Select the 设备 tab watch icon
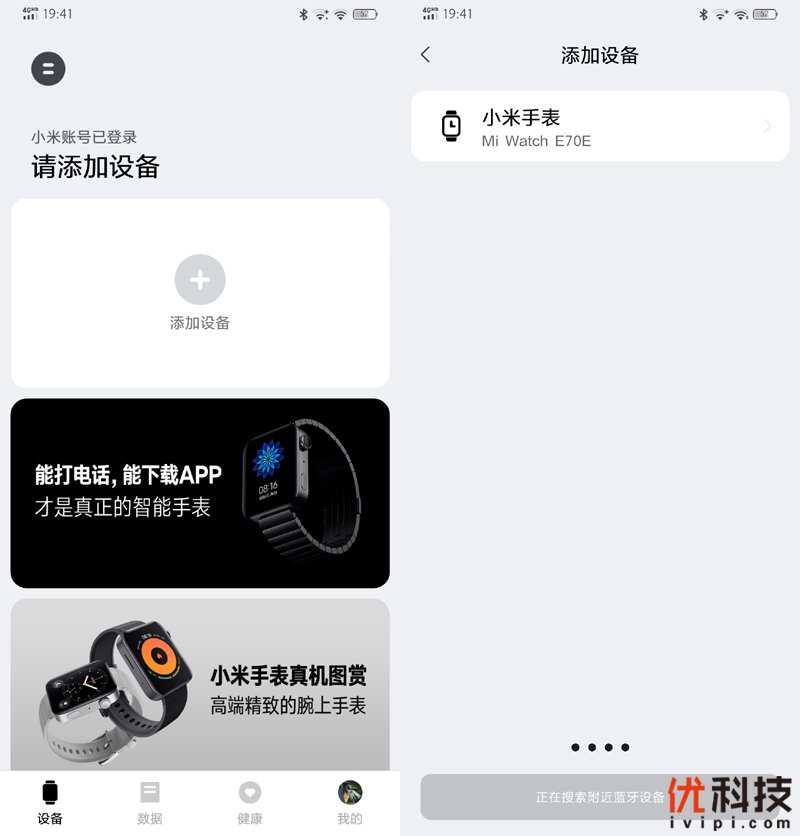800x836 pixels. (50, 790)
